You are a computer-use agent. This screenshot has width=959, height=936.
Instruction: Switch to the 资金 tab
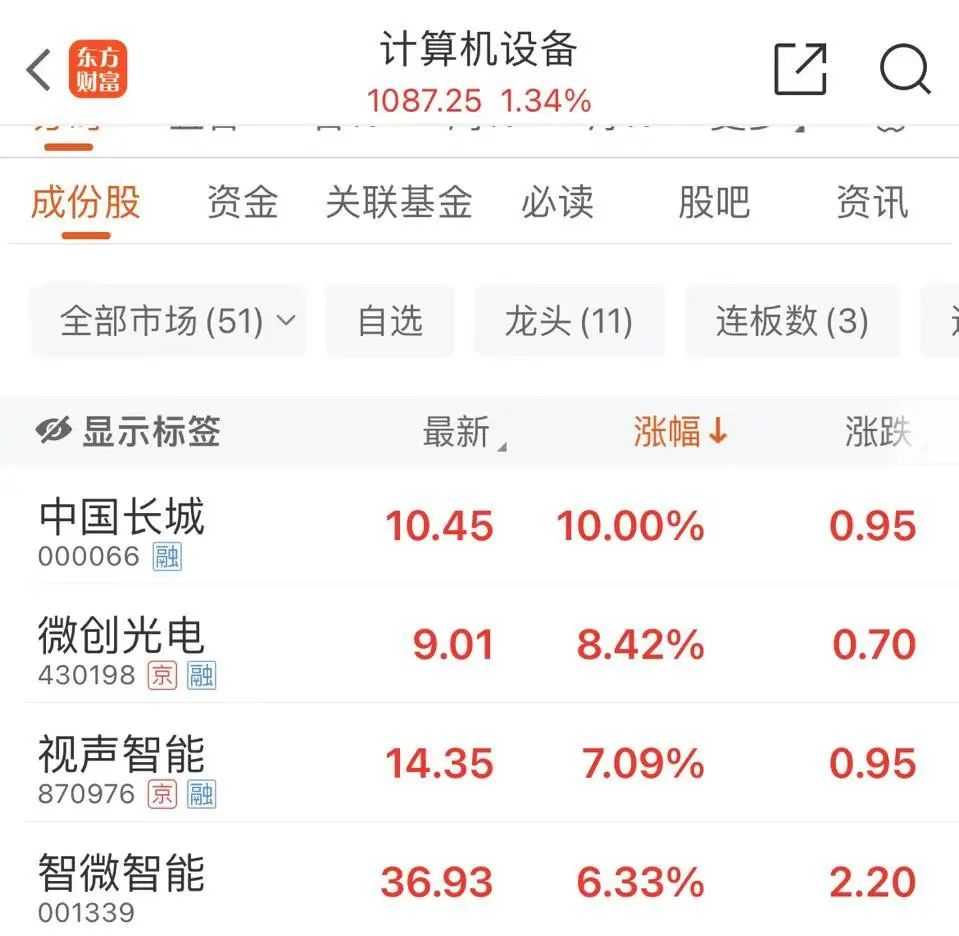point(242,203)
